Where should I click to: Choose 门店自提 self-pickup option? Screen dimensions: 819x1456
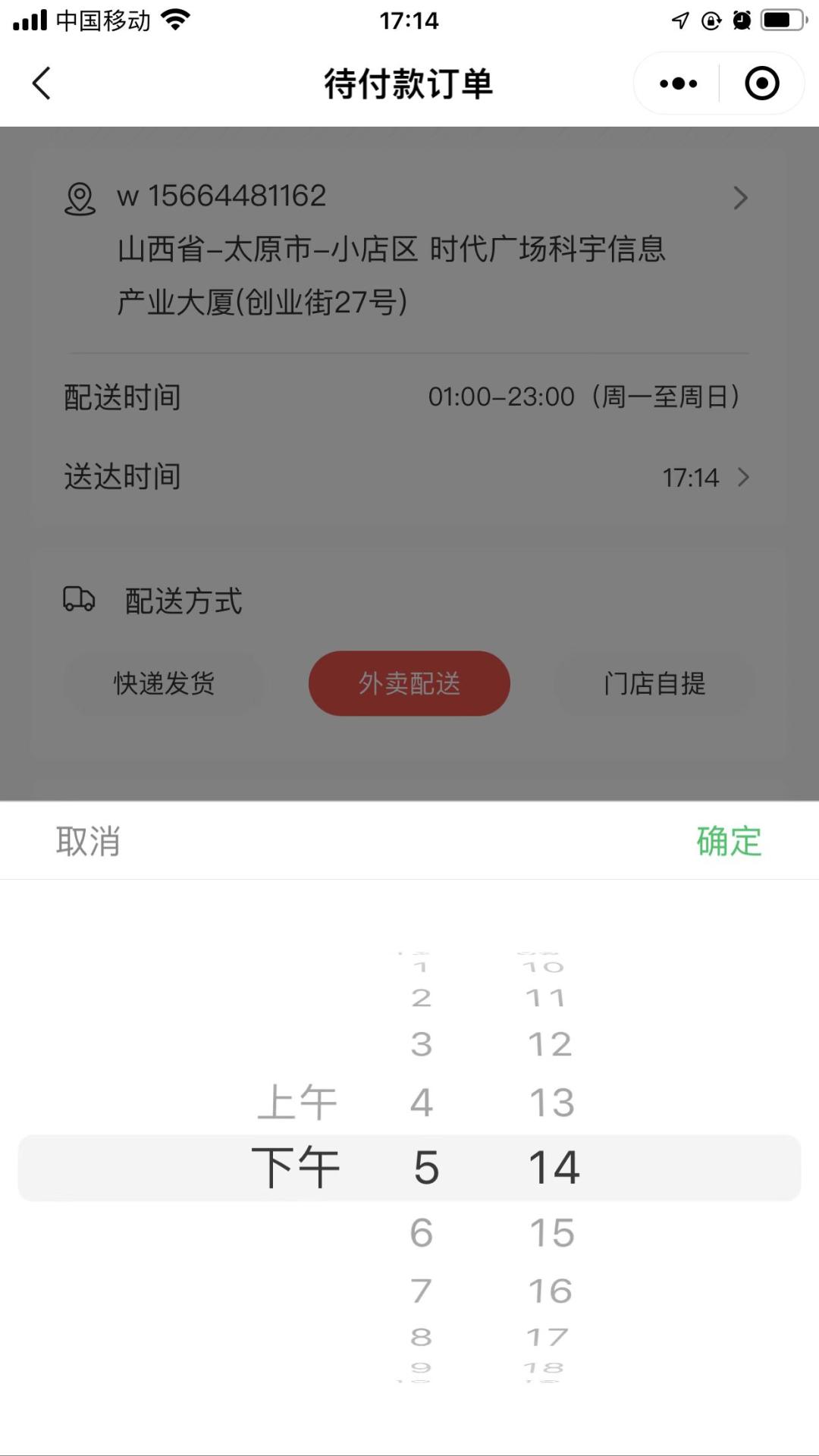pos(654,683)
